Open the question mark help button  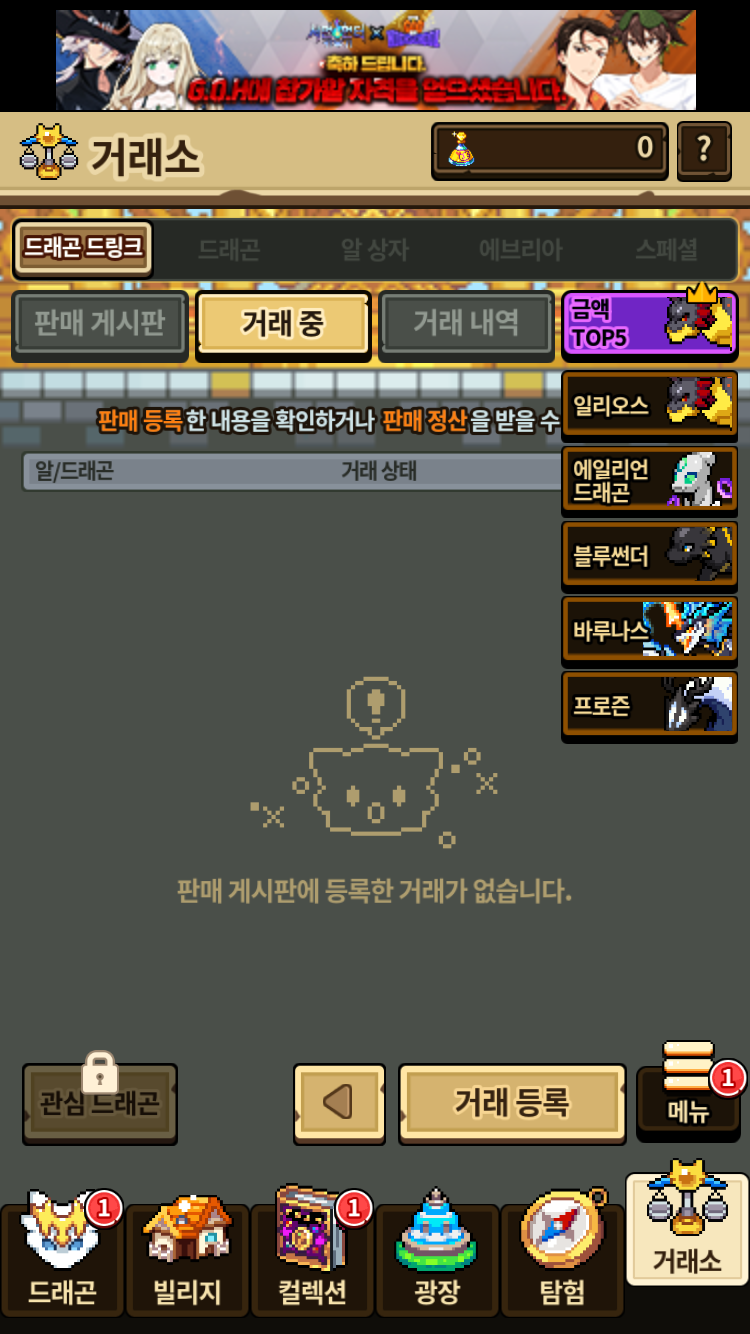coord(704,150)
